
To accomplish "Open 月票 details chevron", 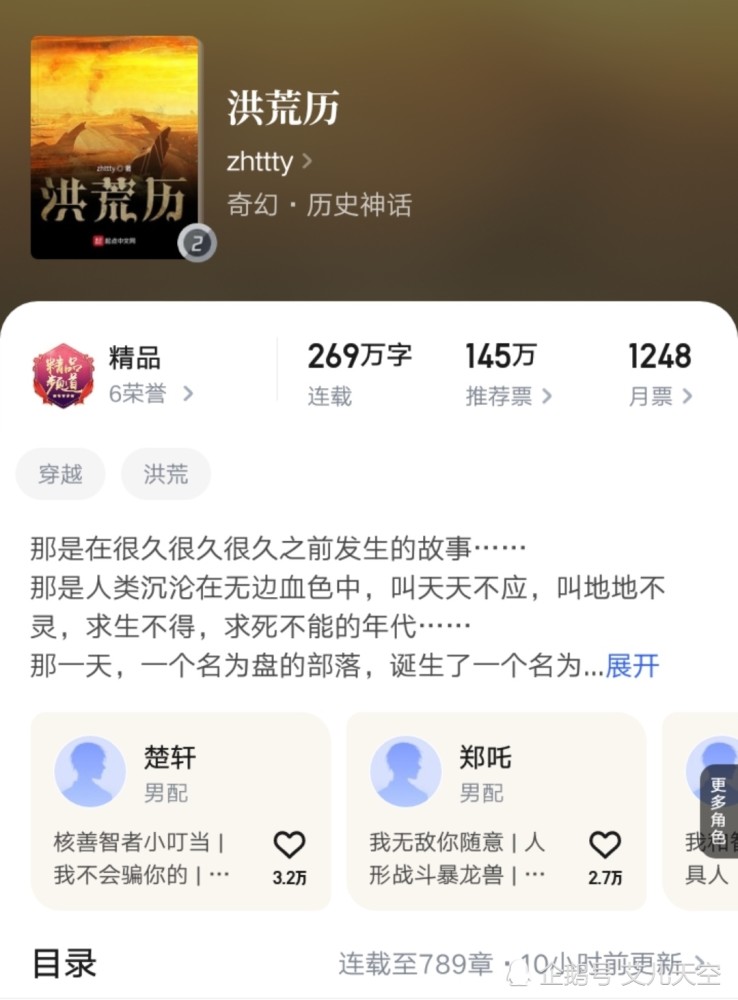I will tap(686, 396).
